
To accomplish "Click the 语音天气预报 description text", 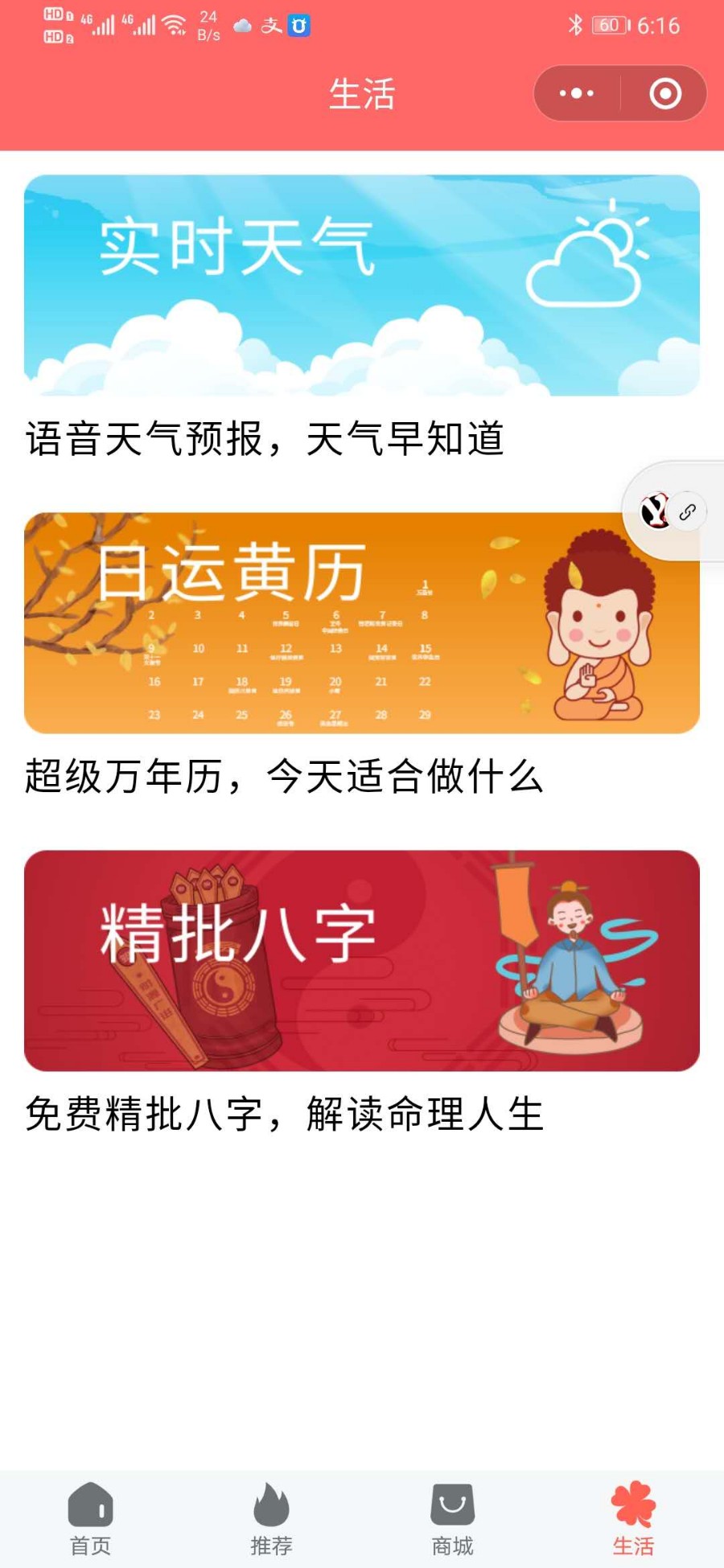I will pyautogui.click(x=265, y=435).
